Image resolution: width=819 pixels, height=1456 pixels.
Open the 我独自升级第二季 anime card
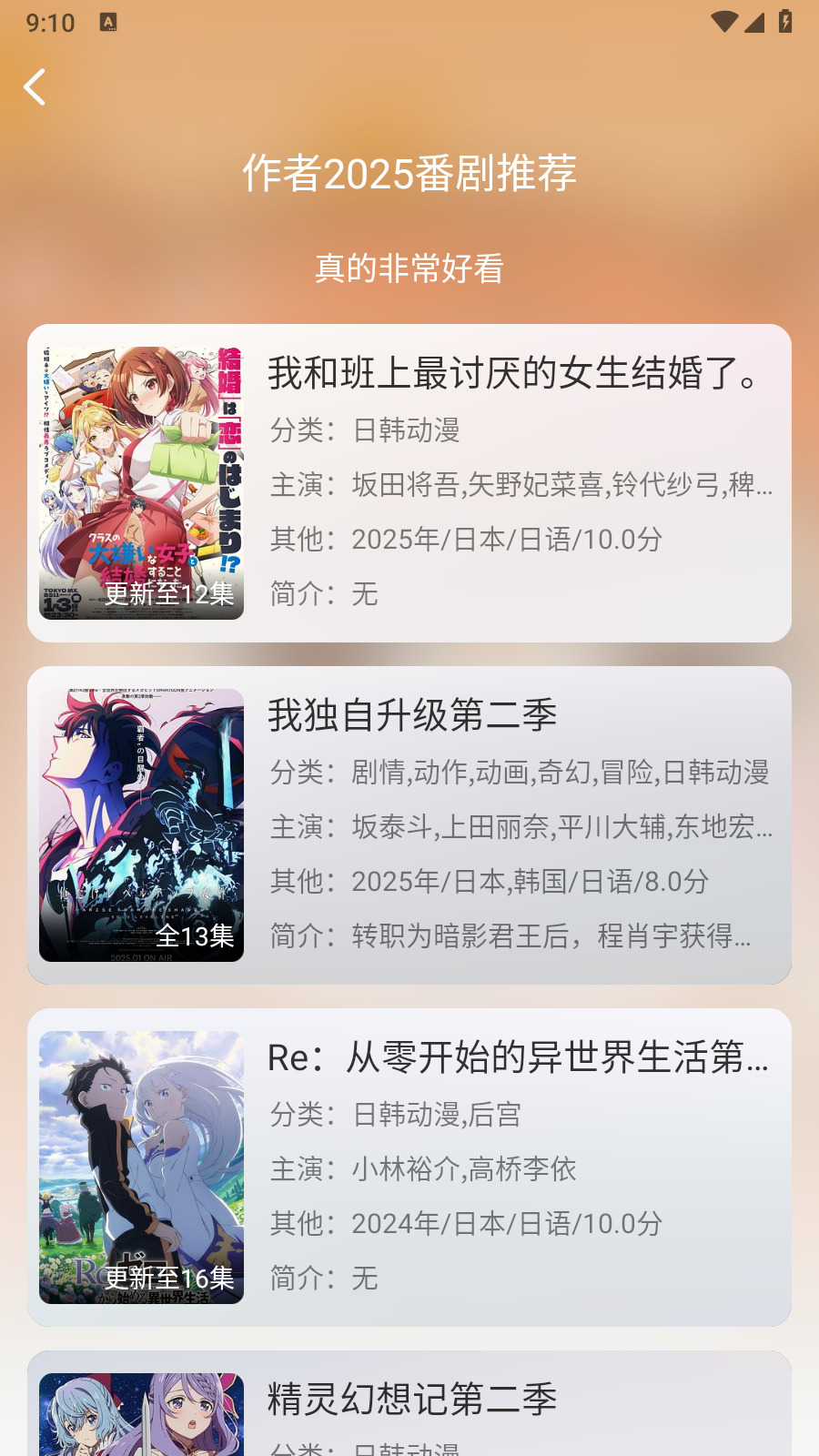[409, 824]
